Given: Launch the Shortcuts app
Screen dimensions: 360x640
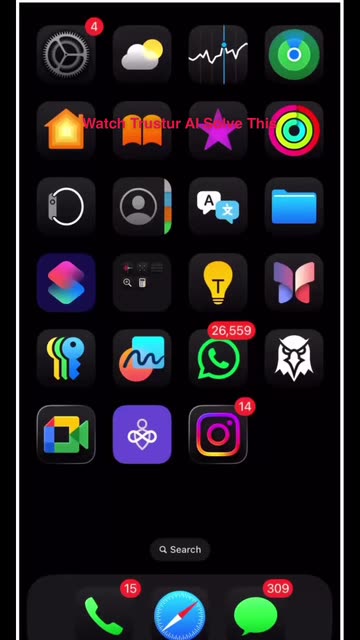Looking at the screenshot, I should 66,282.
